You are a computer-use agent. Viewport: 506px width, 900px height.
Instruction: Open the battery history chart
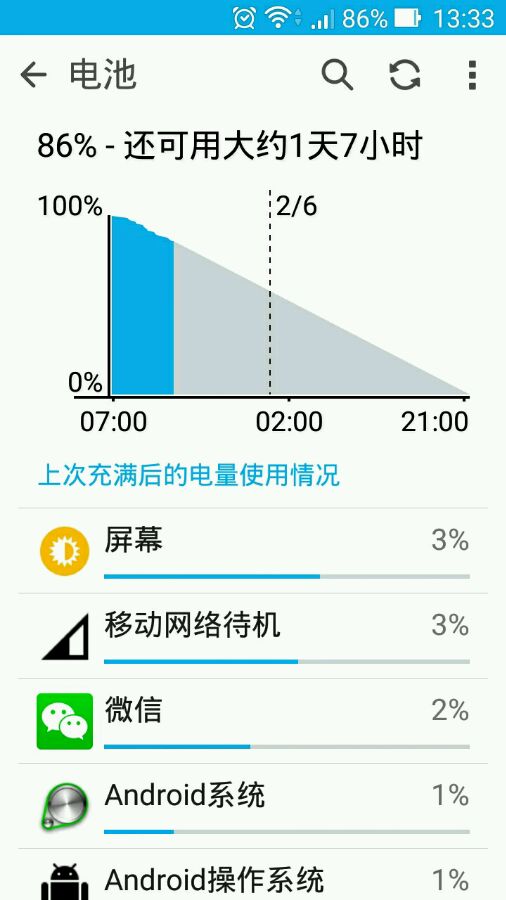(253, 311)
